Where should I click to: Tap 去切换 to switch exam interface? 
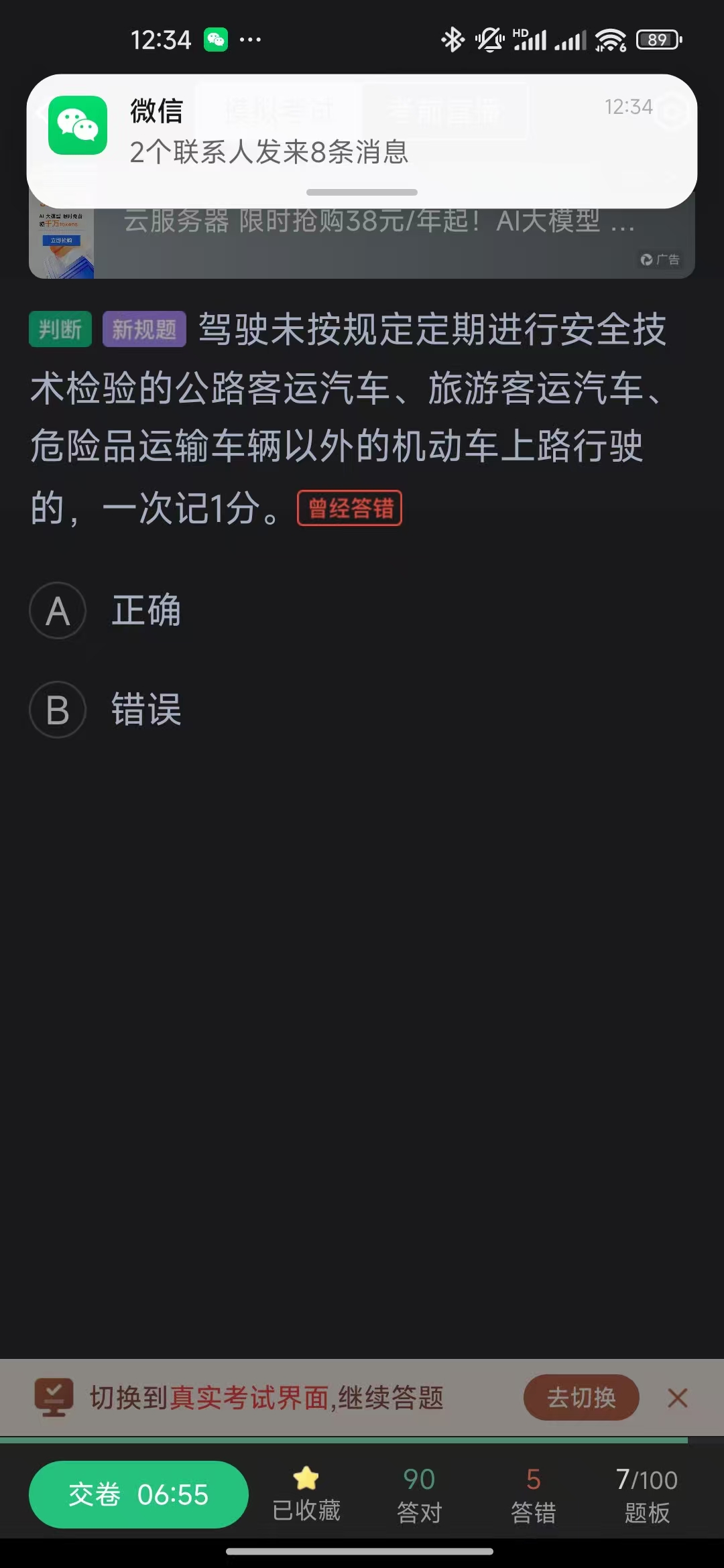coord(581,1398)
